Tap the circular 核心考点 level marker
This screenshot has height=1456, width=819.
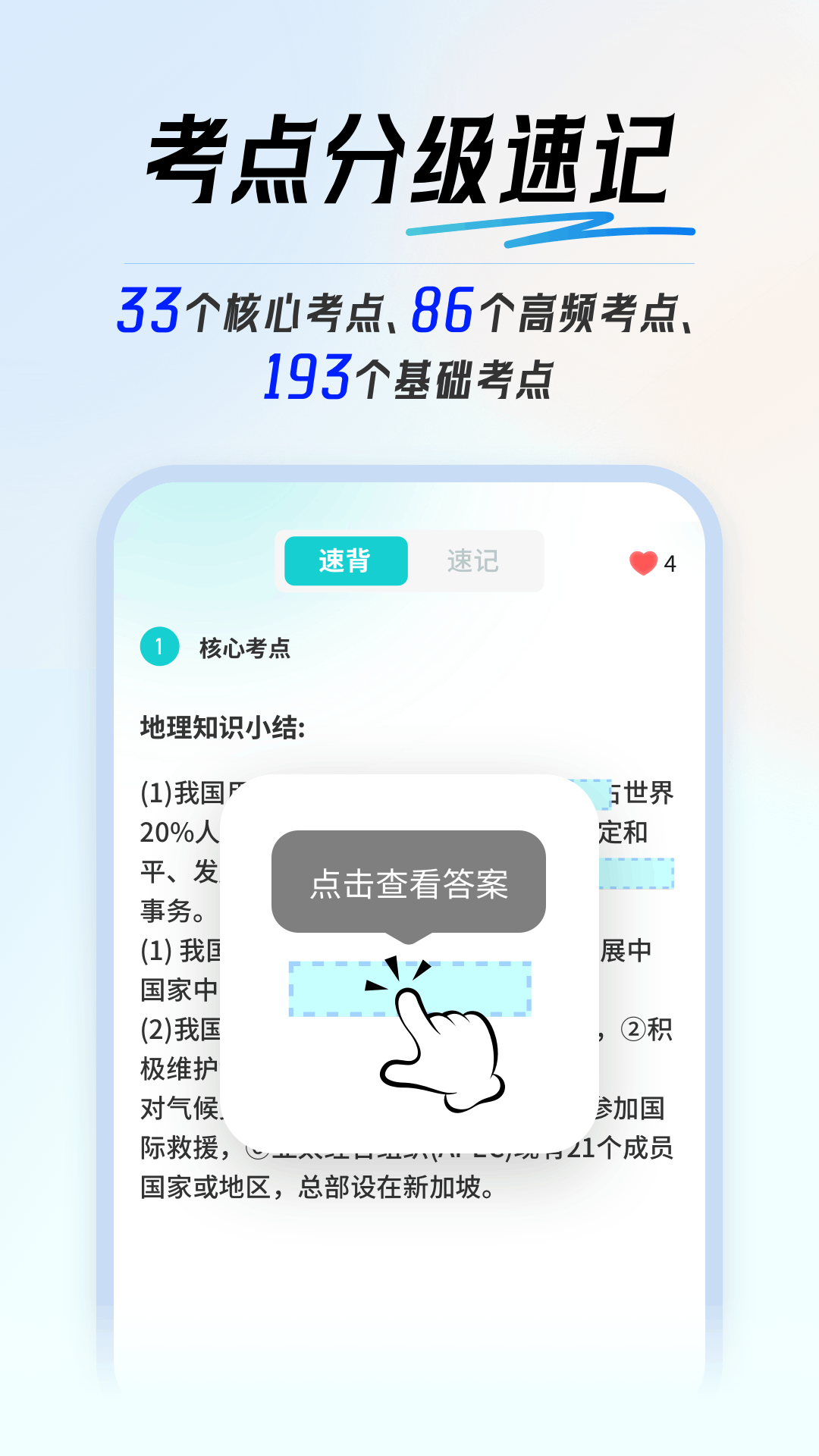pyautogui.click(x=158, y=647)
